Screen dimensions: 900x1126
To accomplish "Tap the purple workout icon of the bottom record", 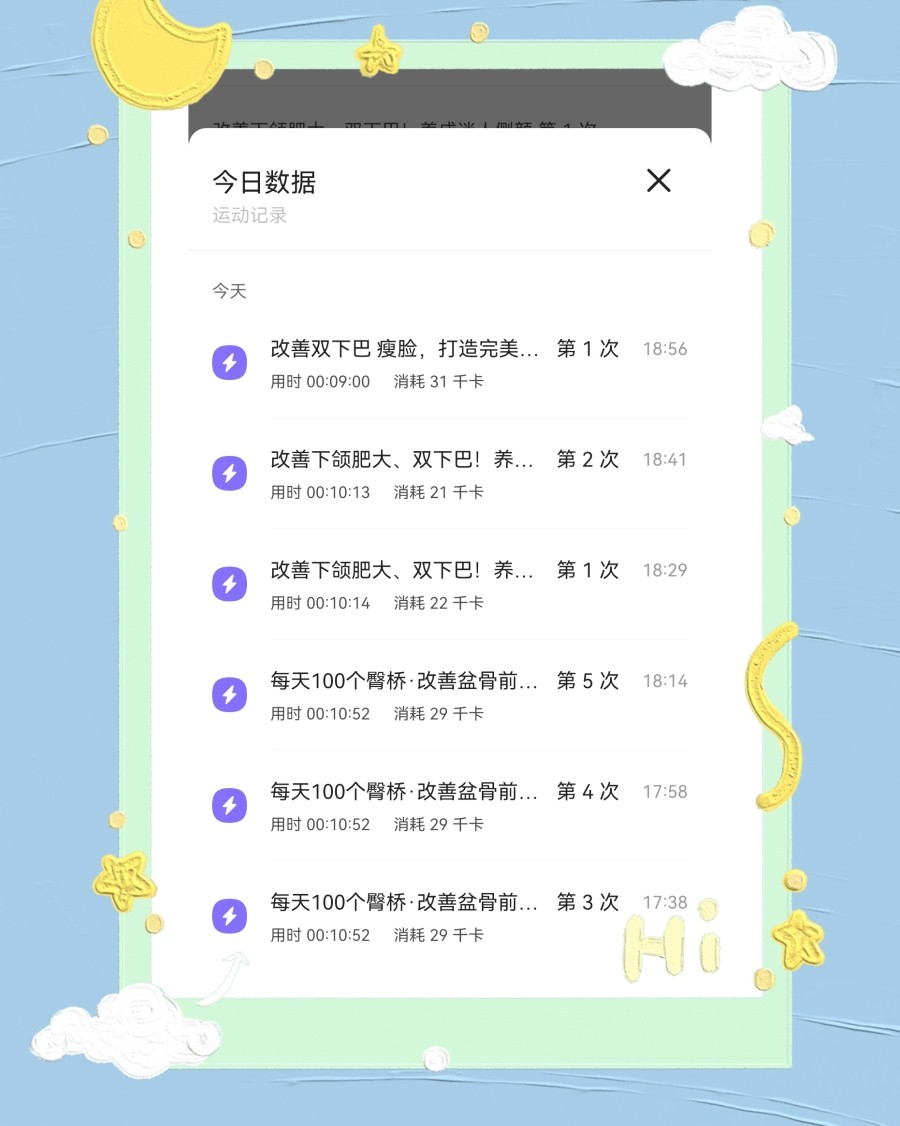I will click(229, 916).
